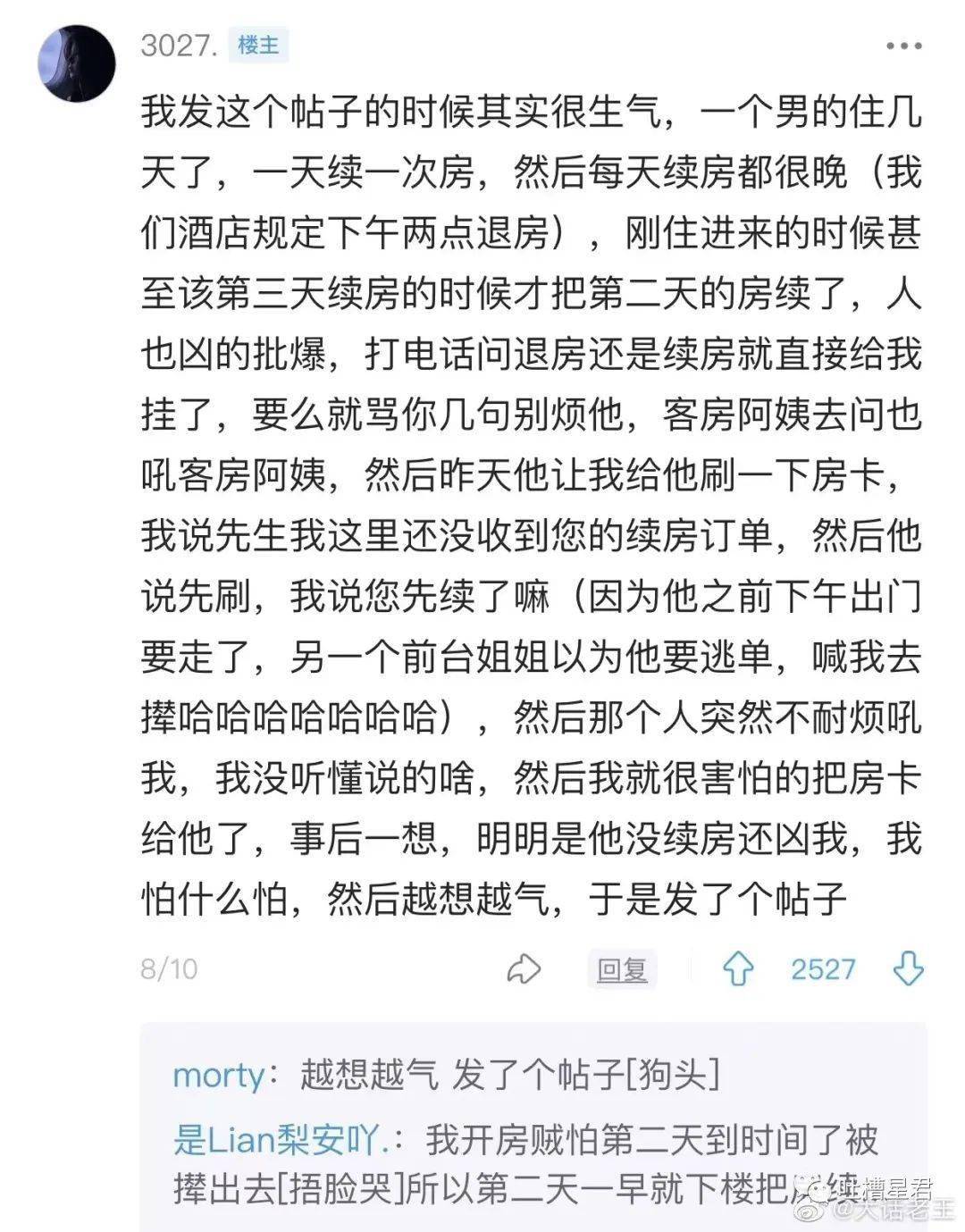Open the overflow menu on 3027.'s post
Screen dimensions: 965x1232
click(x=903, y=46)
